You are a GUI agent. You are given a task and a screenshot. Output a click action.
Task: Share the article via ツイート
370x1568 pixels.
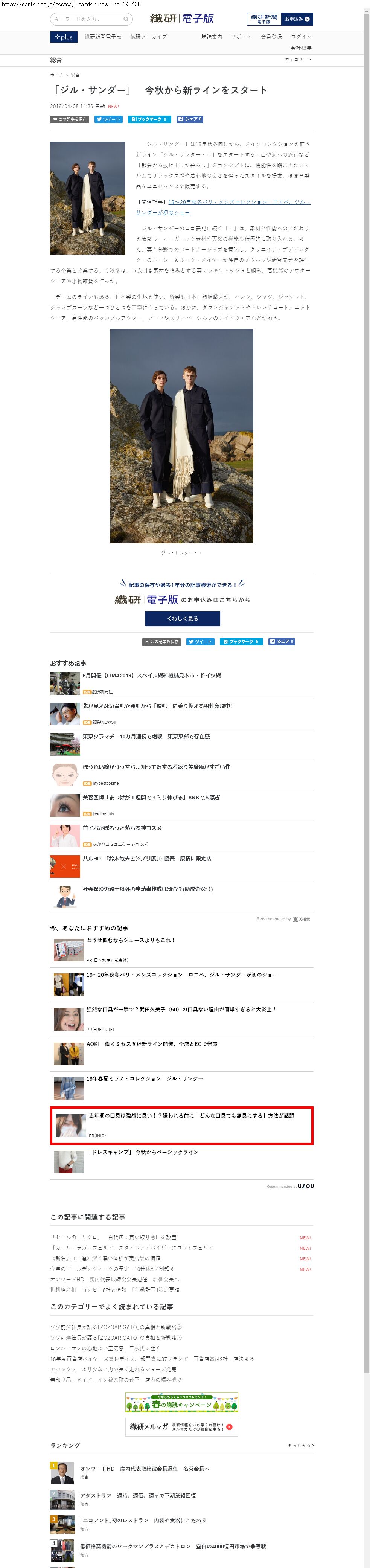click(x=108, y=119)
